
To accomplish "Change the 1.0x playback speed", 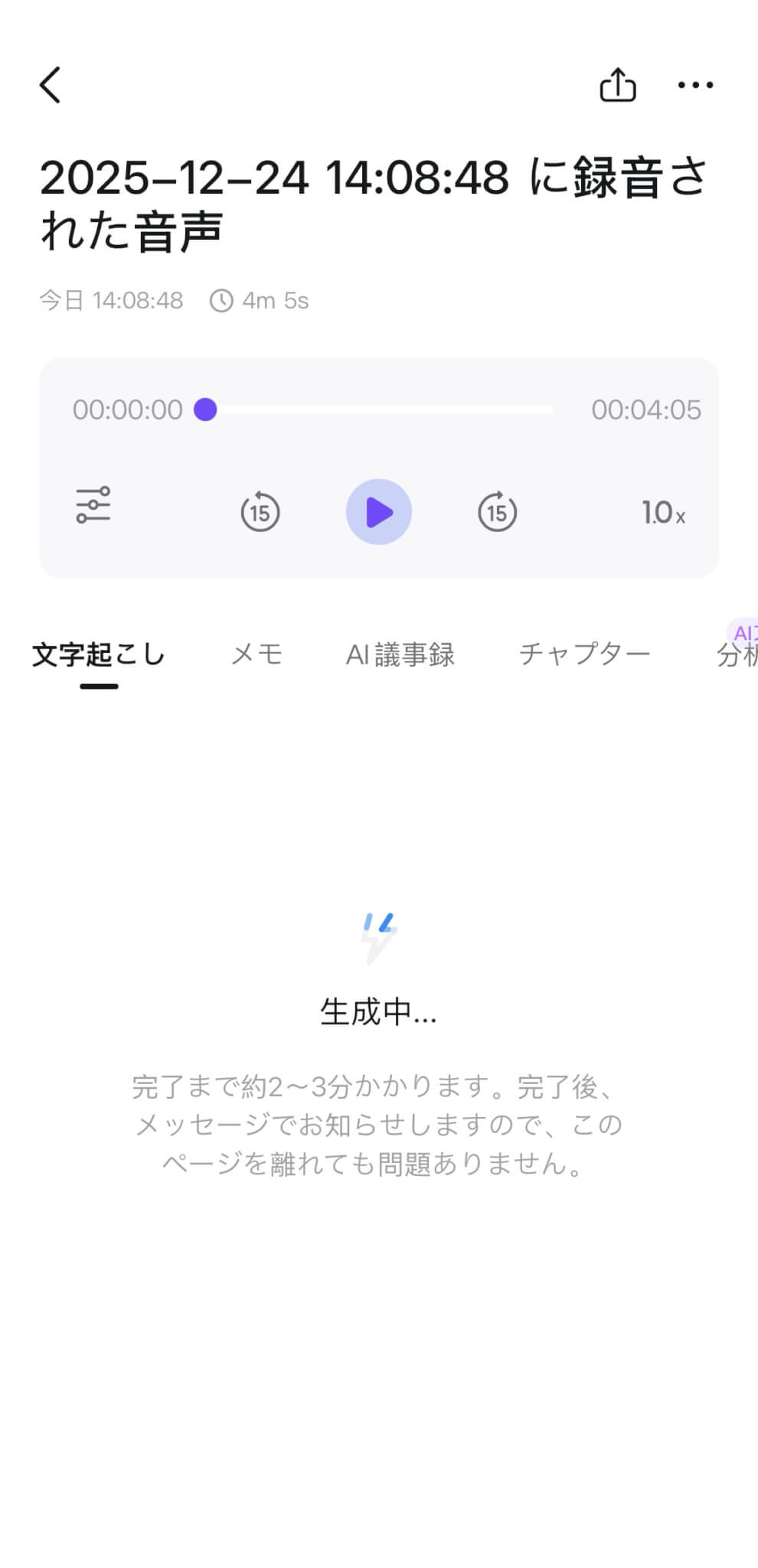I will click(663, 512).
